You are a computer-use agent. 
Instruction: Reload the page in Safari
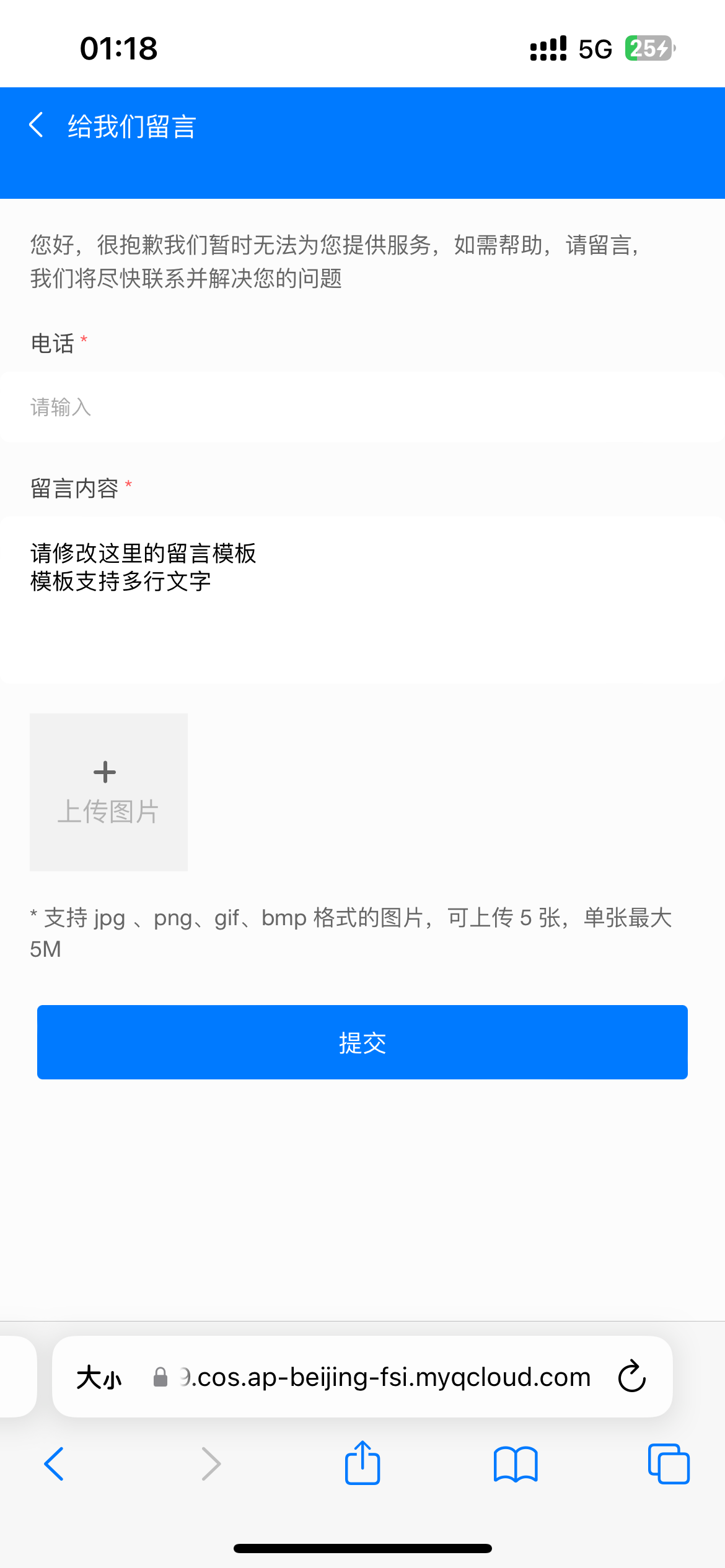tap(632, 1377)
